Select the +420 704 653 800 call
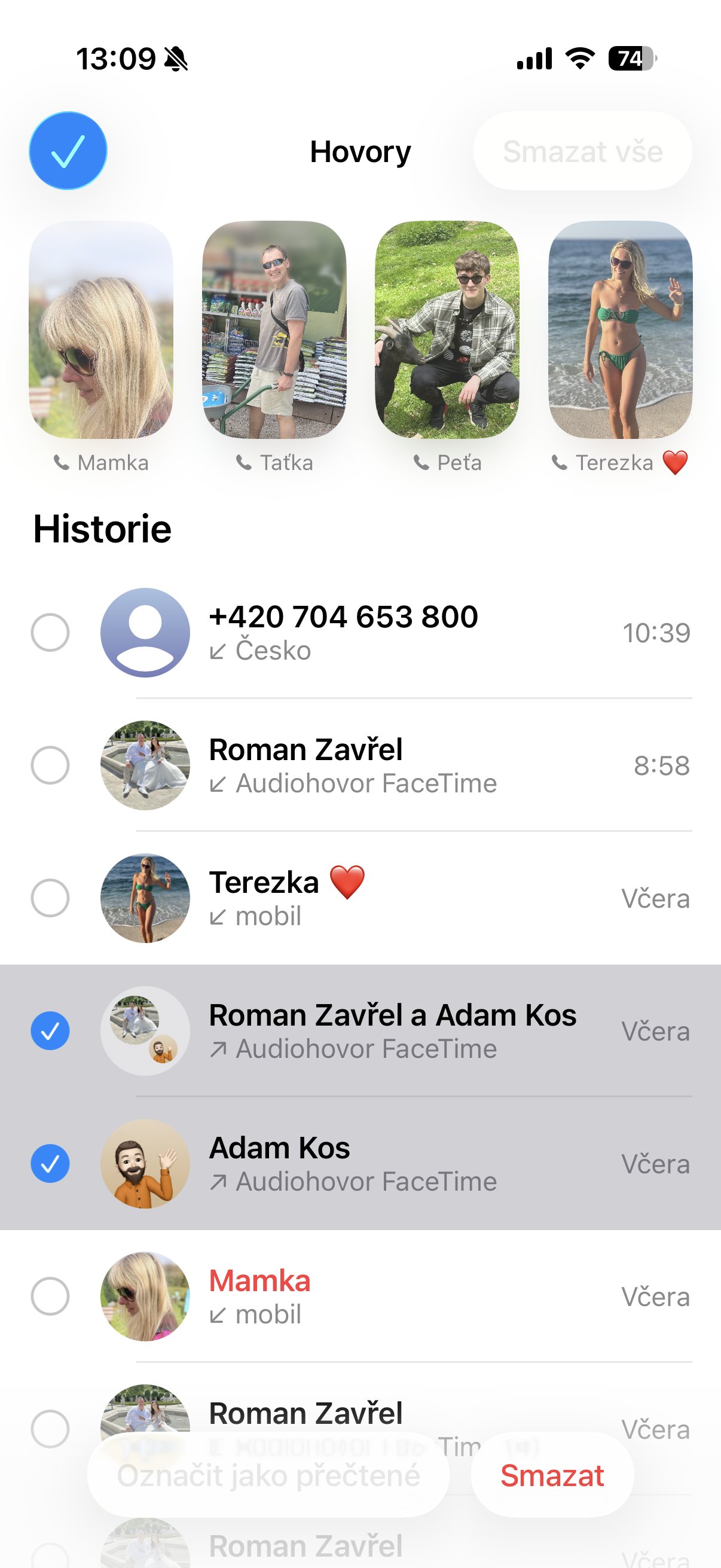This screenshot has height=1568, width=721. point(50,633)
